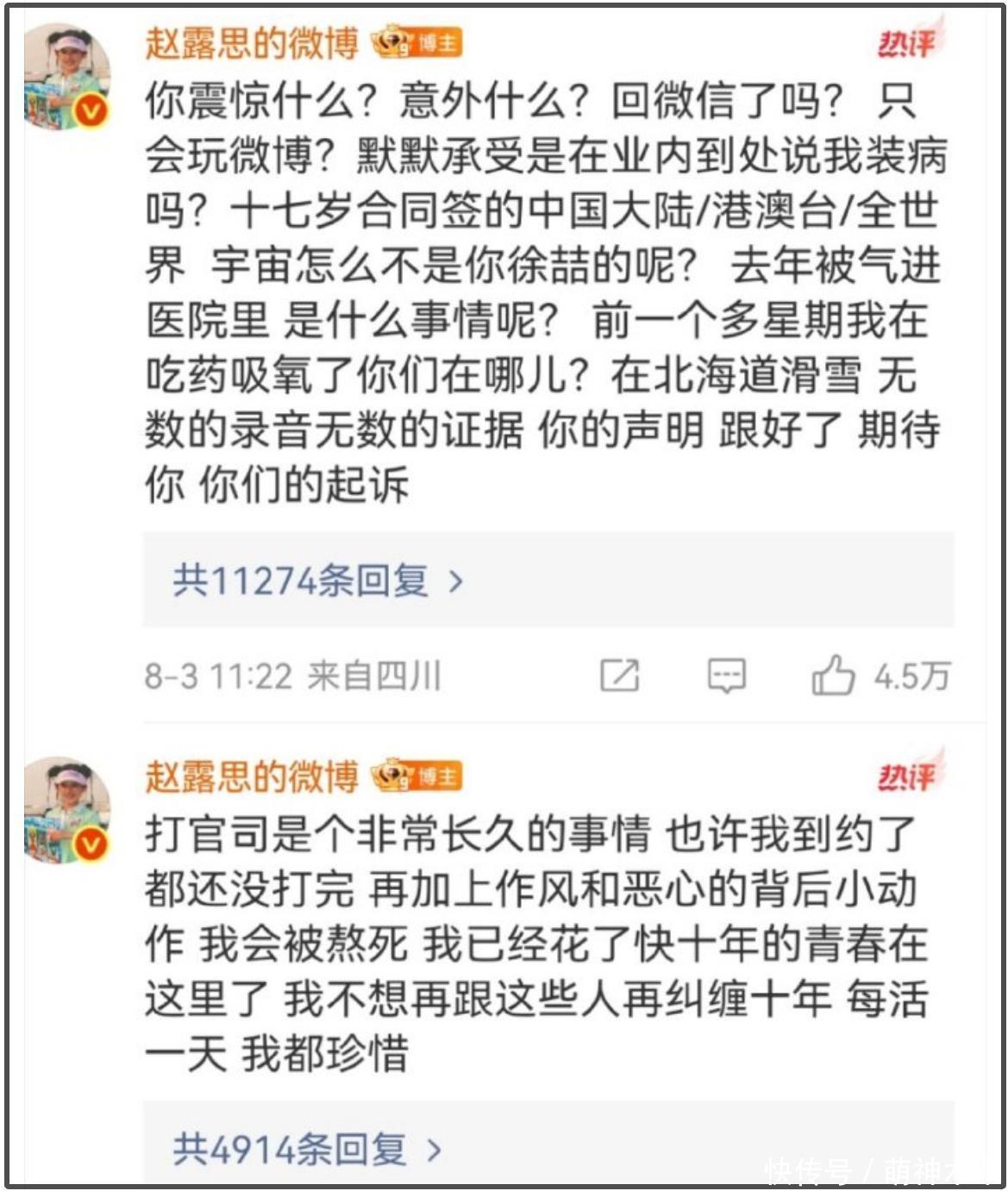Open the 共11274条回复 replies thread
This screenshot has height=1191, width=1008.
pos(318,580)
